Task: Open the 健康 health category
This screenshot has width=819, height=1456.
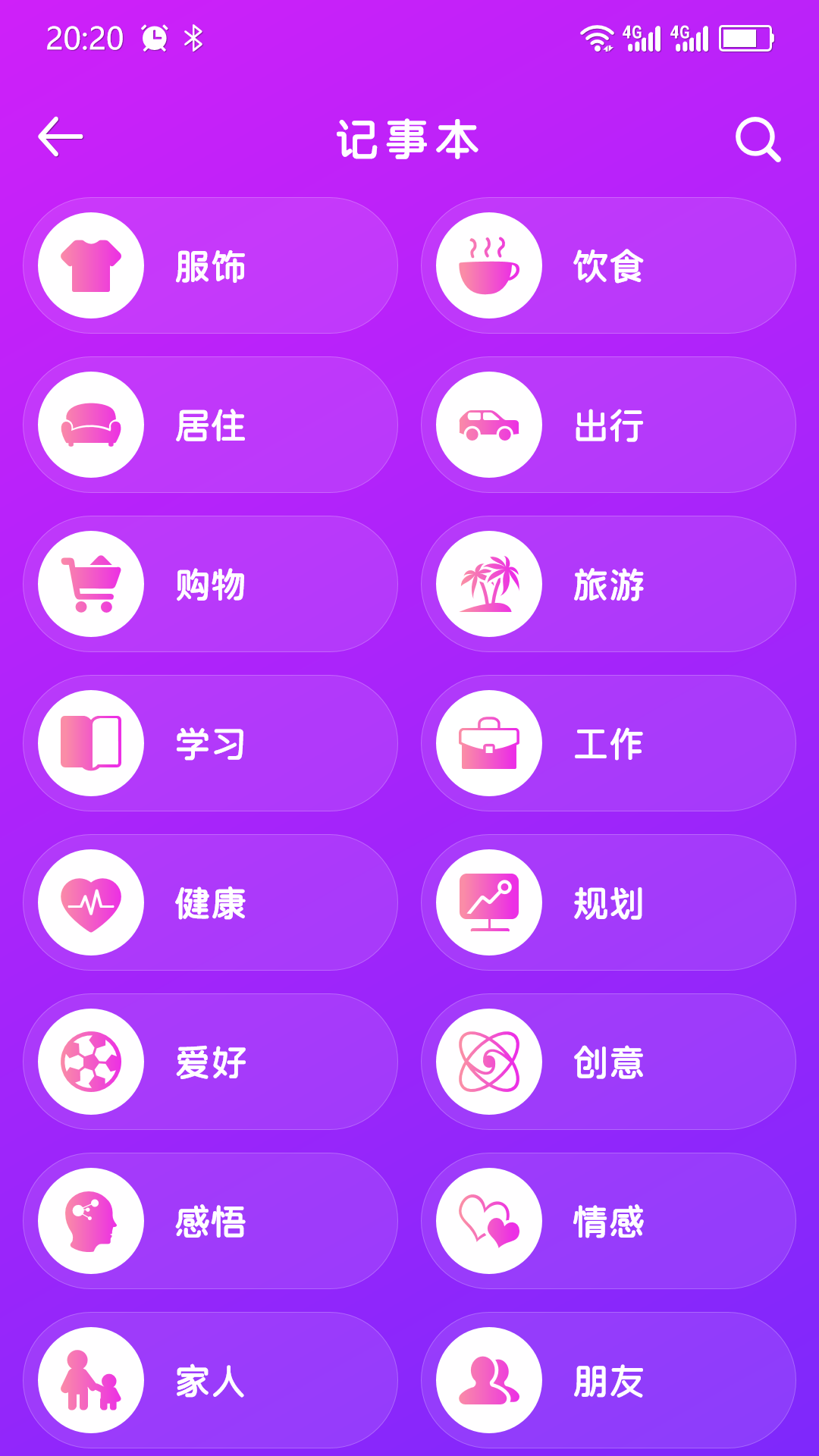Action: click(210, 902)
